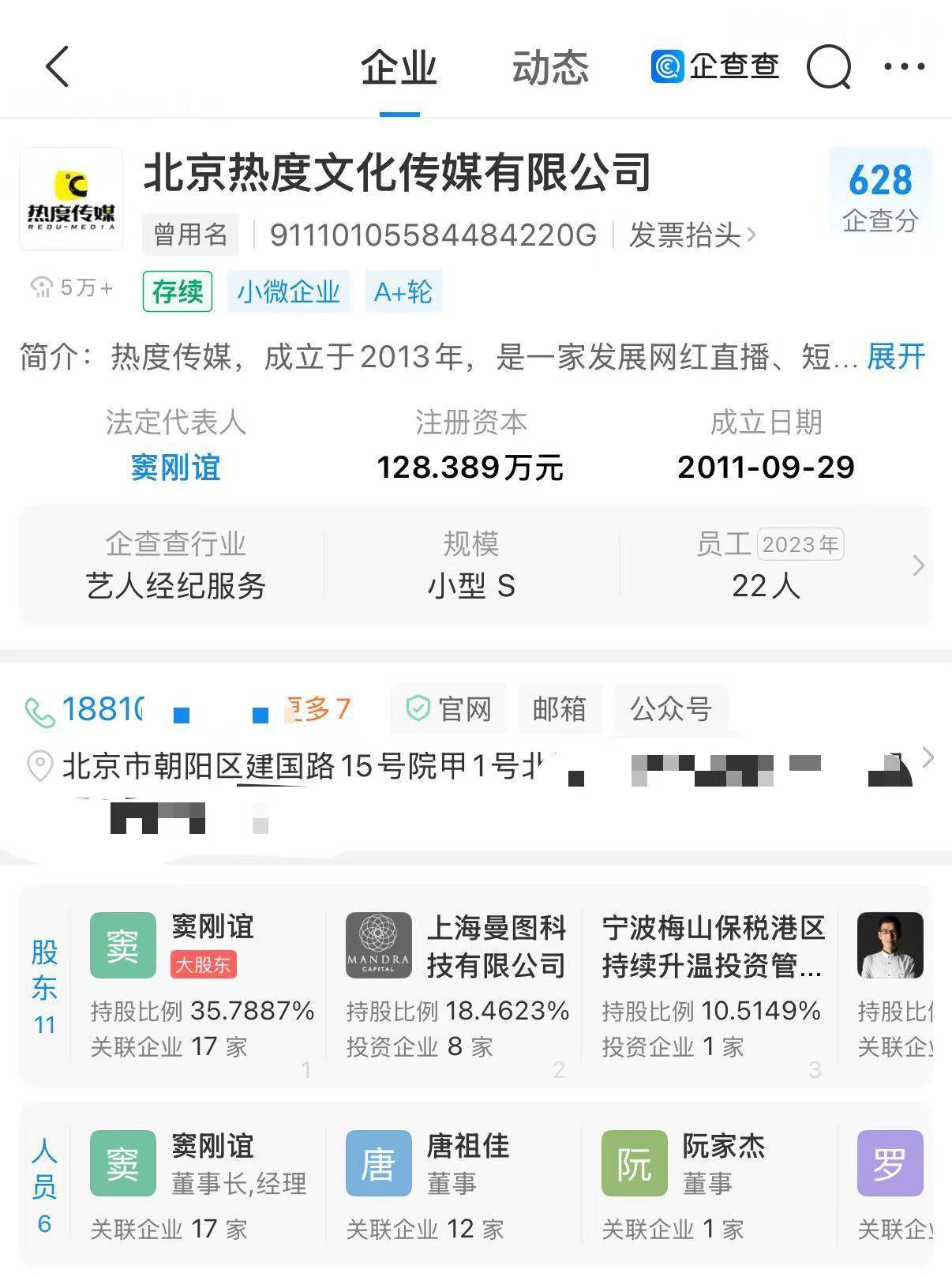Open the 员工 2023年 details chevron
This screenshot has height=1277, width=952.
(x=917, y=565)
